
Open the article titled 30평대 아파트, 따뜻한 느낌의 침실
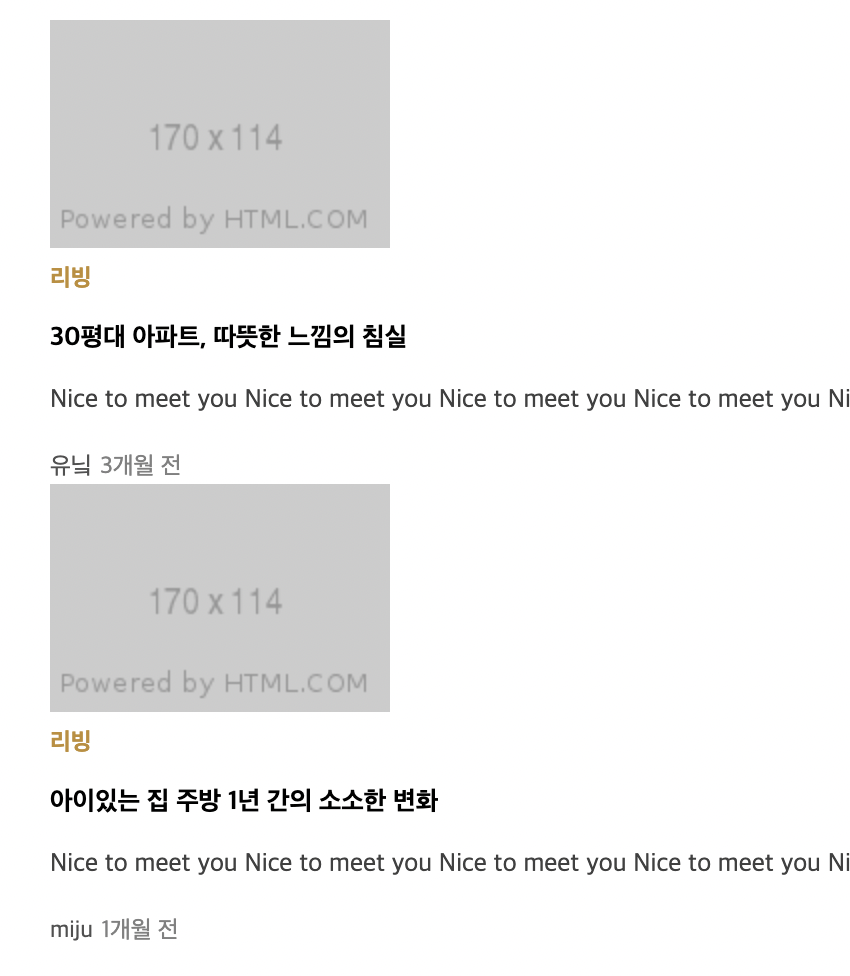(x=228, y=337)
